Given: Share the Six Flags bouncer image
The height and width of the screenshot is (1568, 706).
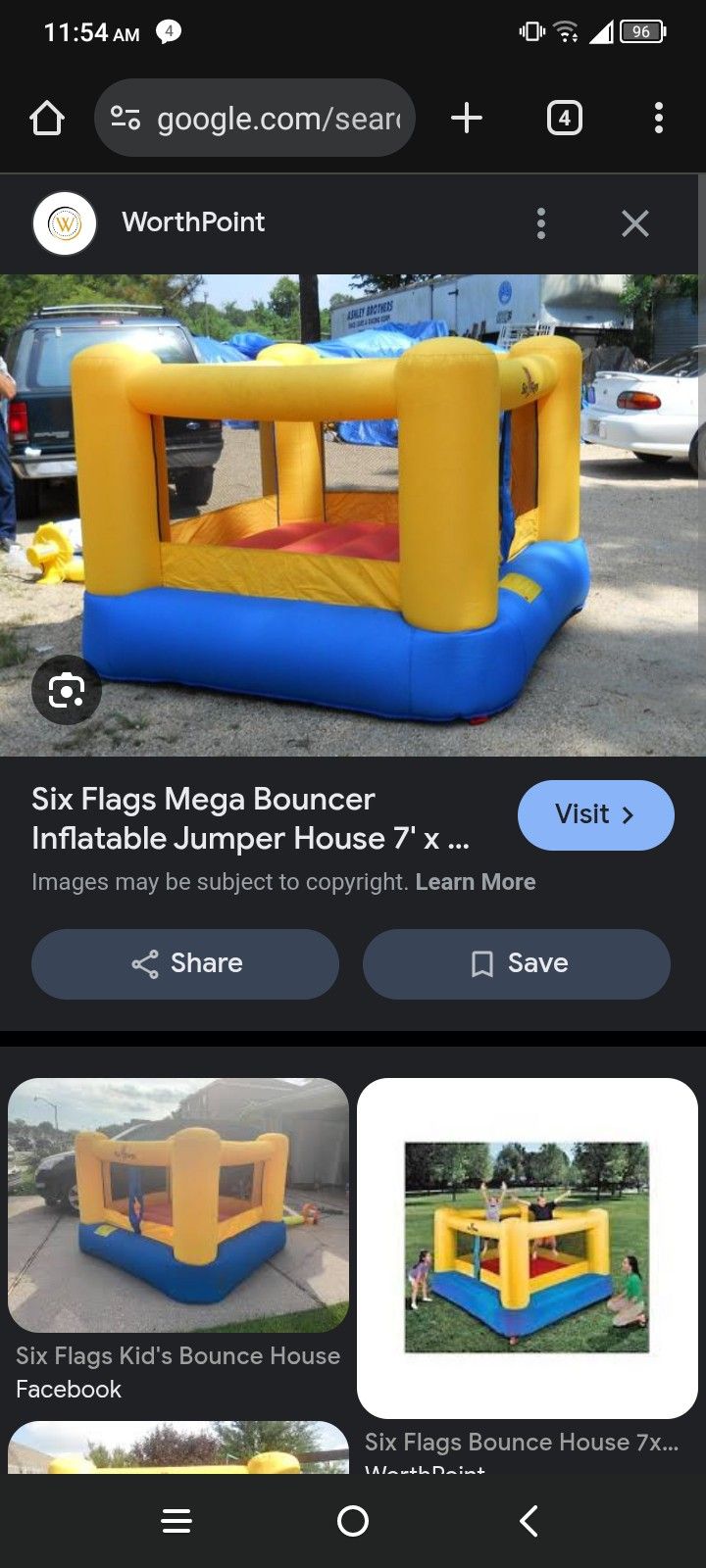Looking at the screenshot, I should coord(185,963).
